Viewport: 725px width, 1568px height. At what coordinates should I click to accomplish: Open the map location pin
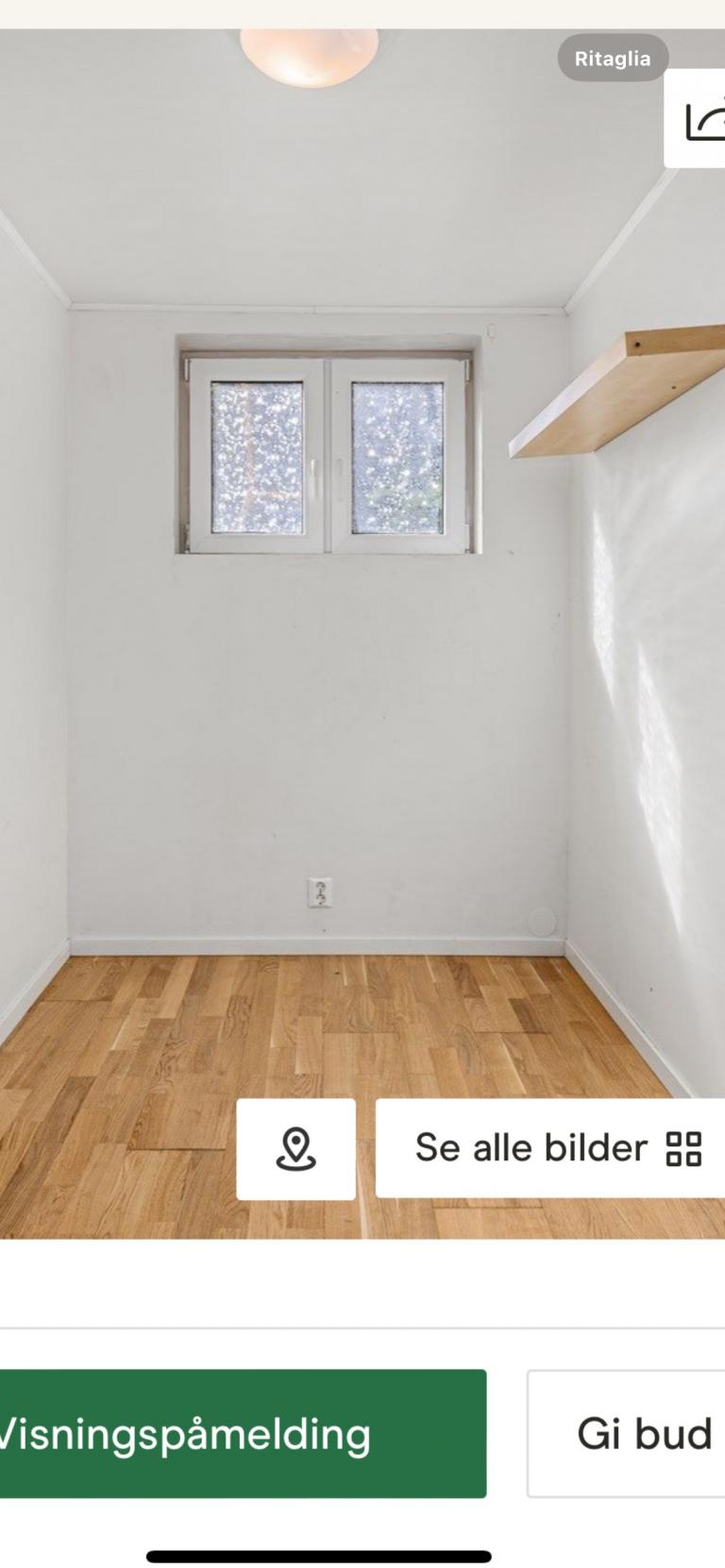coord(295,1149)
